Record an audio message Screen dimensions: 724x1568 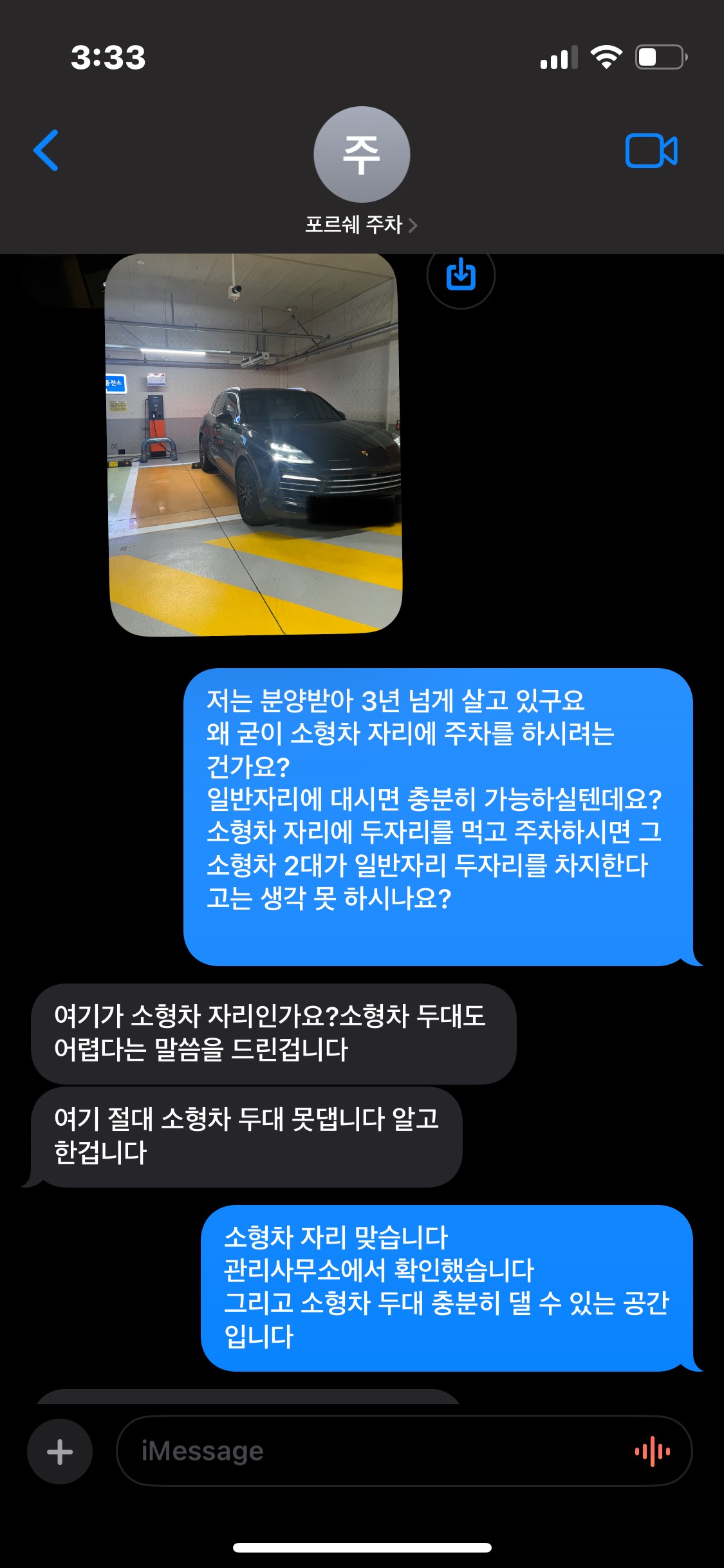pyautogui.click(x=653, y=1451)
